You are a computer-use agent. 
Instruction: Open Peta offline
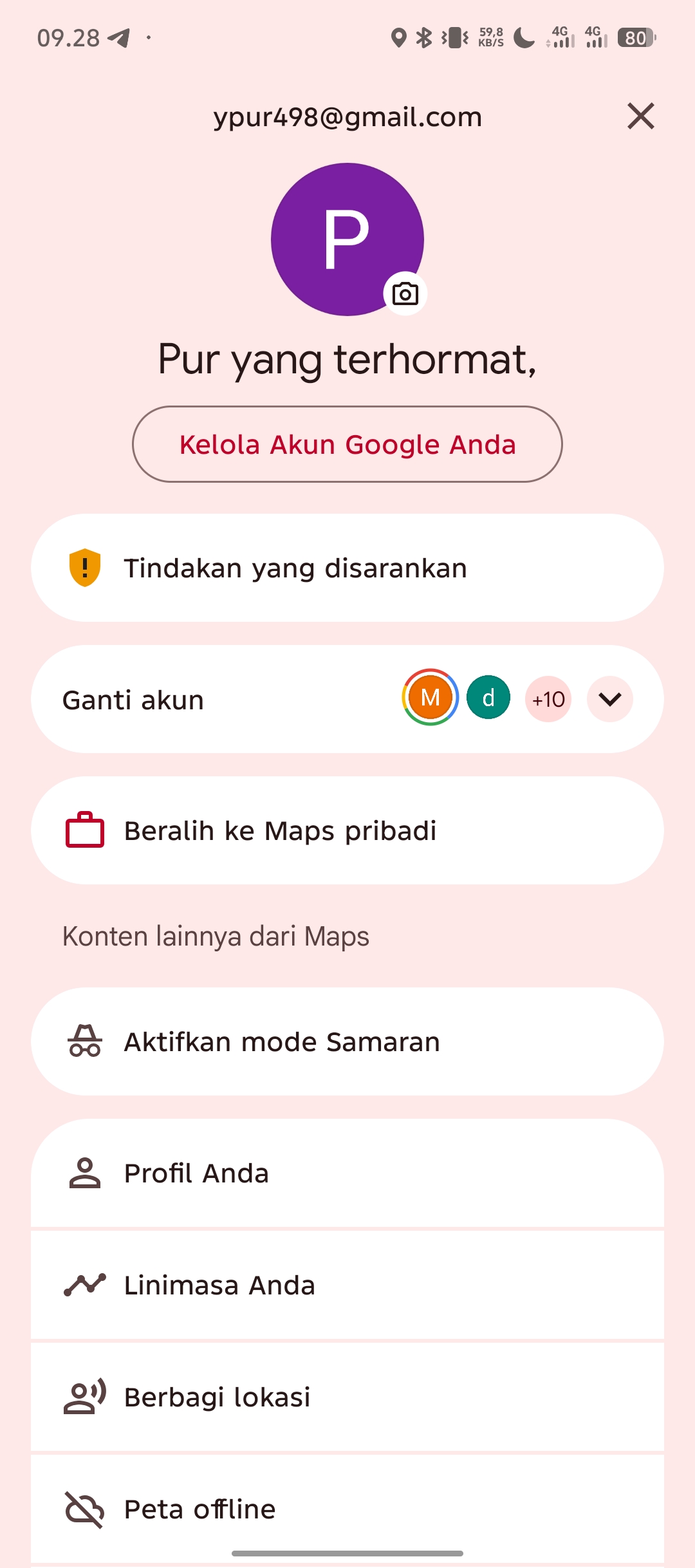click(347, 1509)
